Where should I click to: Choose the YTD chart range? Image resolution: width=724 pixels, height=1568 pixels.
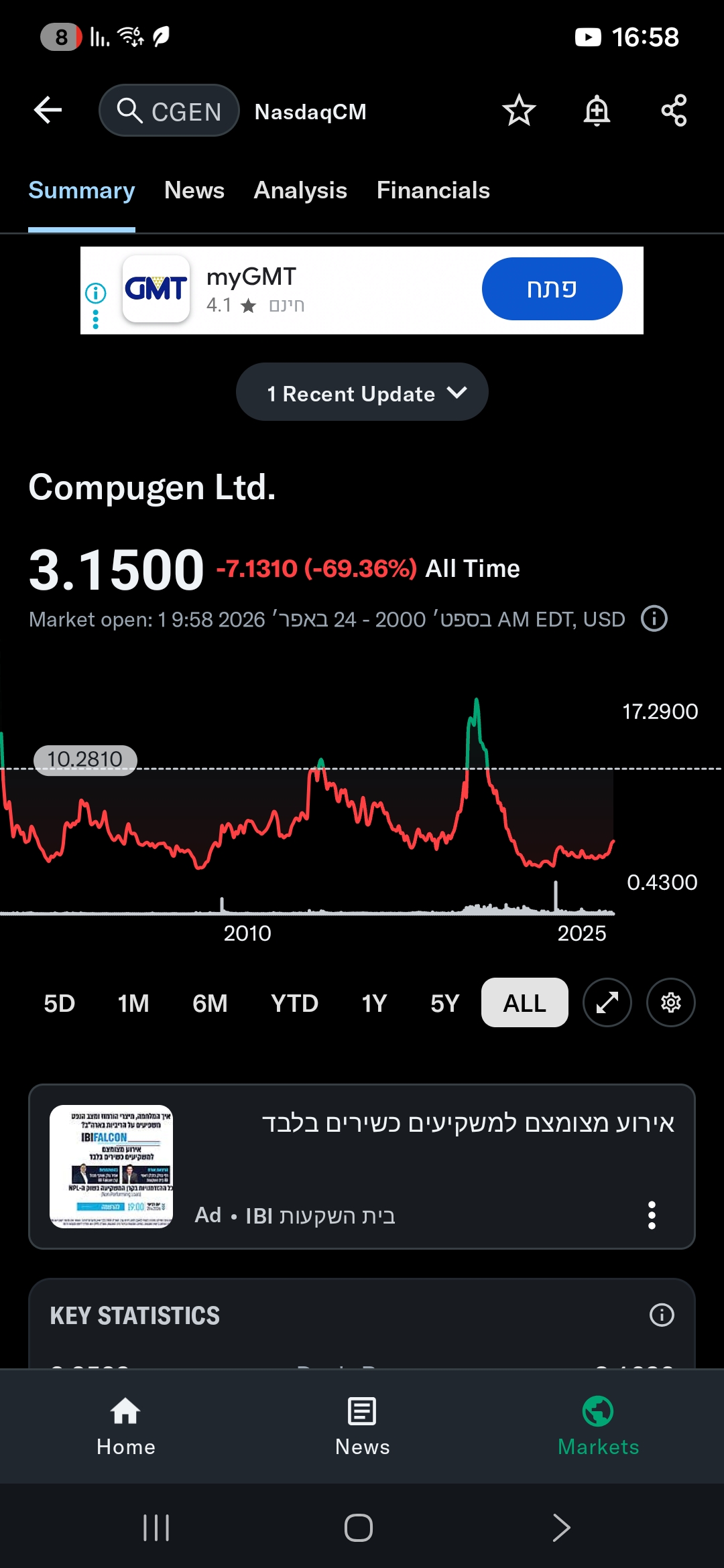(x=294, y=1003)
